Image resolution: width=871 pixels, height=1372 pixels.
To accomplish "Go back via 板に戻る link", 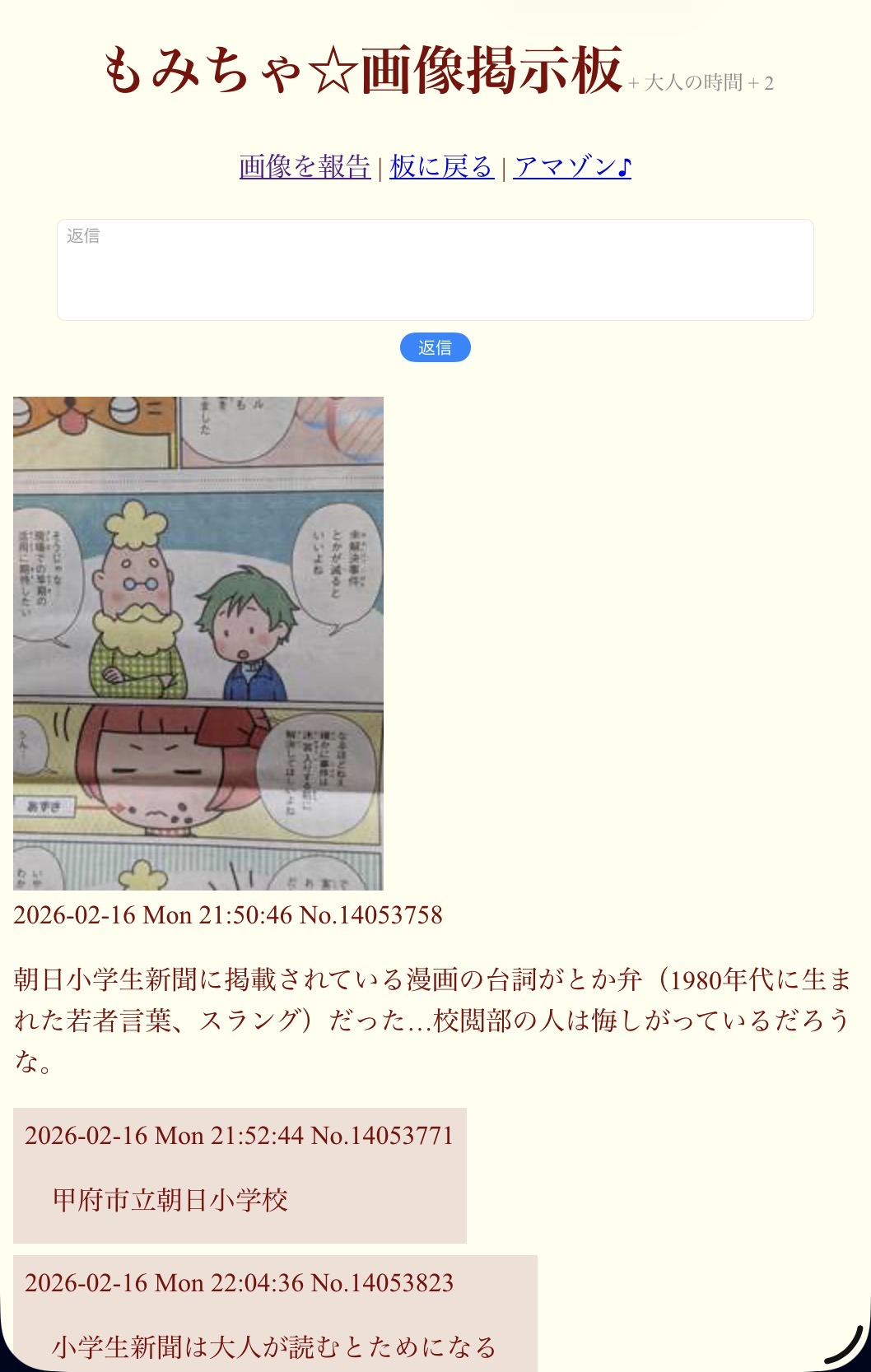I will point(441,167).
